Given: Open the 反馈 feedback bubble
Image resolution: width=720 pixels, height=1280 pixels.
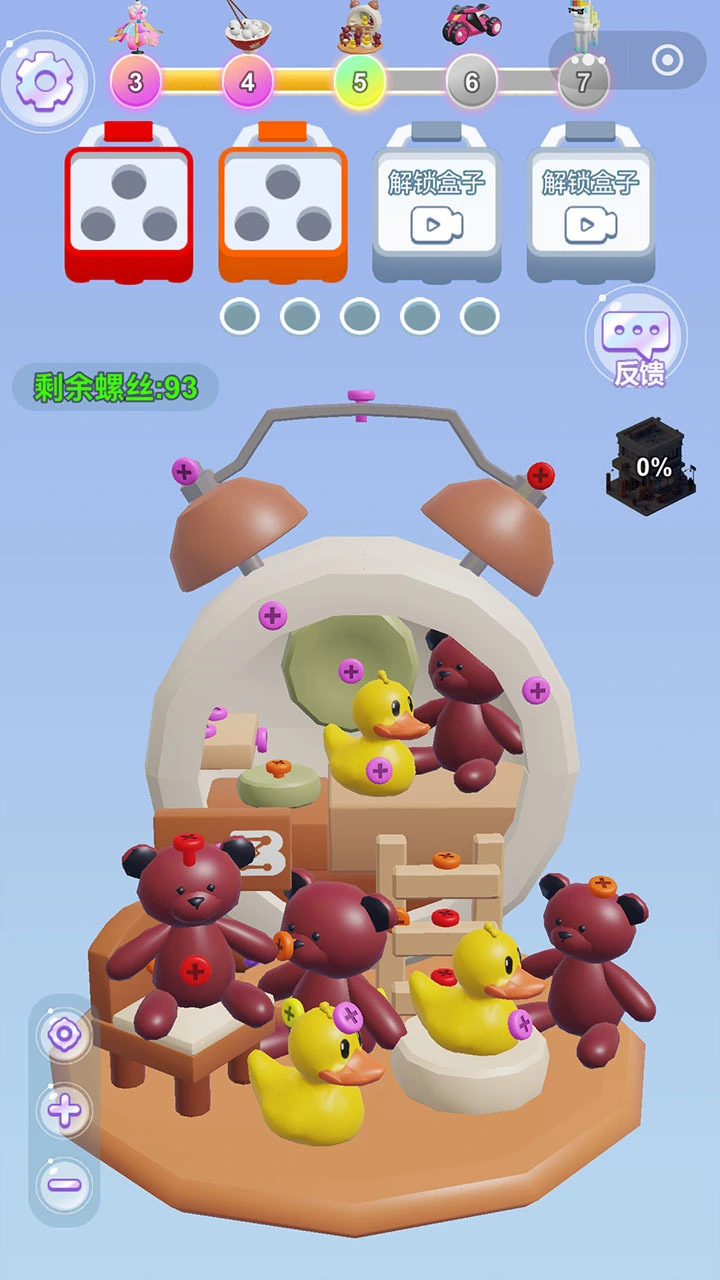Looking at the screenshot, I should click(x=640, y=342).
